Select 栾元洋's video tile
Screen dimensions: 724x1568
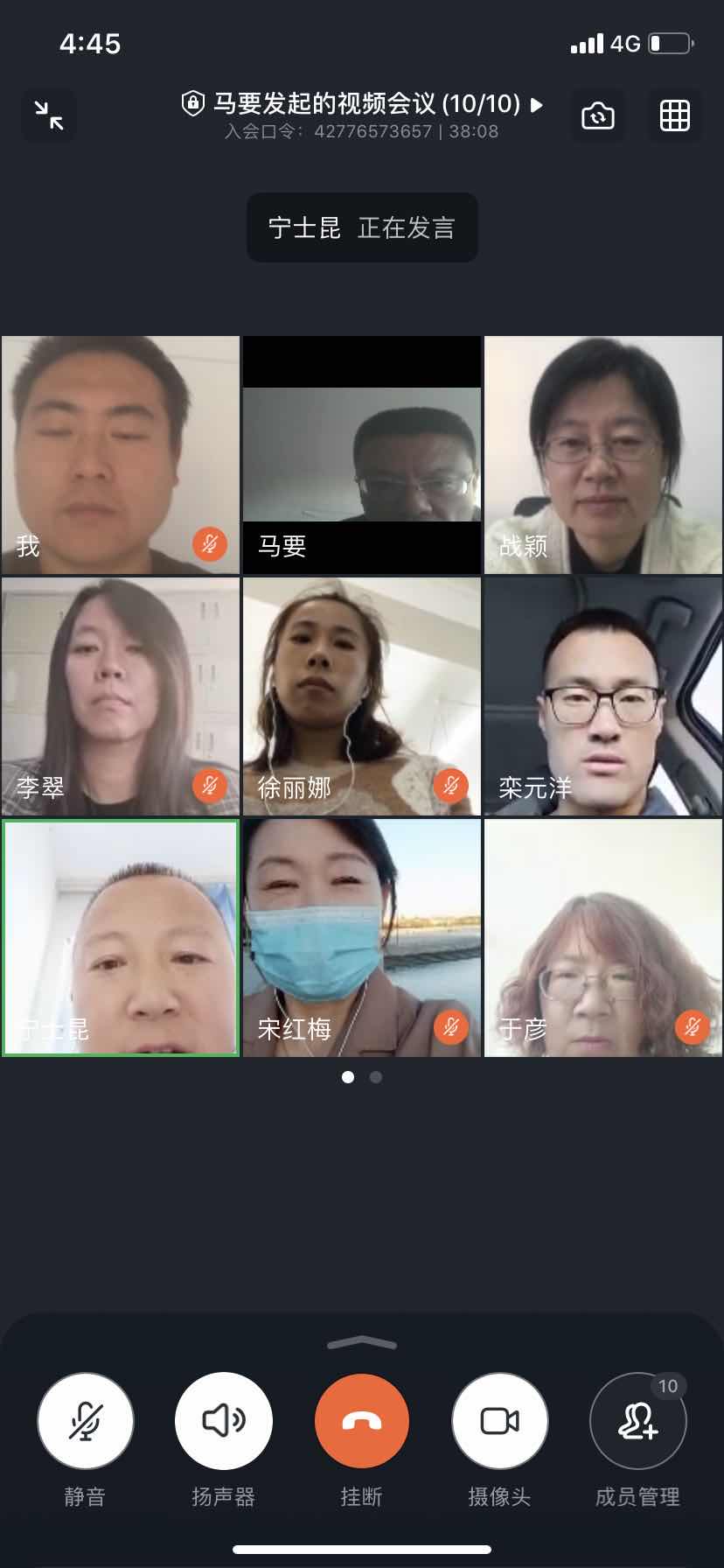pyautogui.click(x=603, y=696)
